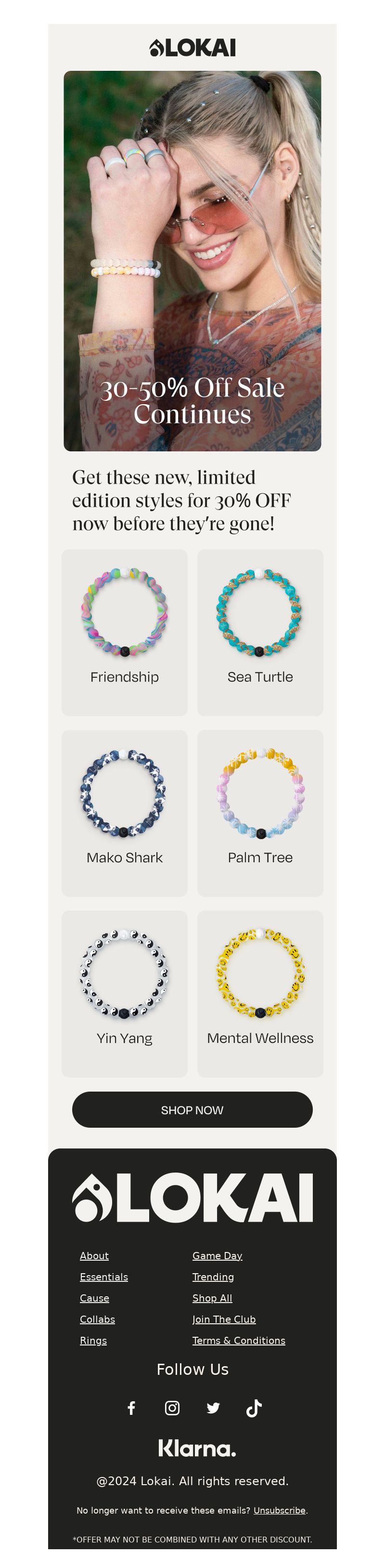Open the Friendship bracelet card
Viewport: 385px width, 1568px height.
(x=124, y=632)
